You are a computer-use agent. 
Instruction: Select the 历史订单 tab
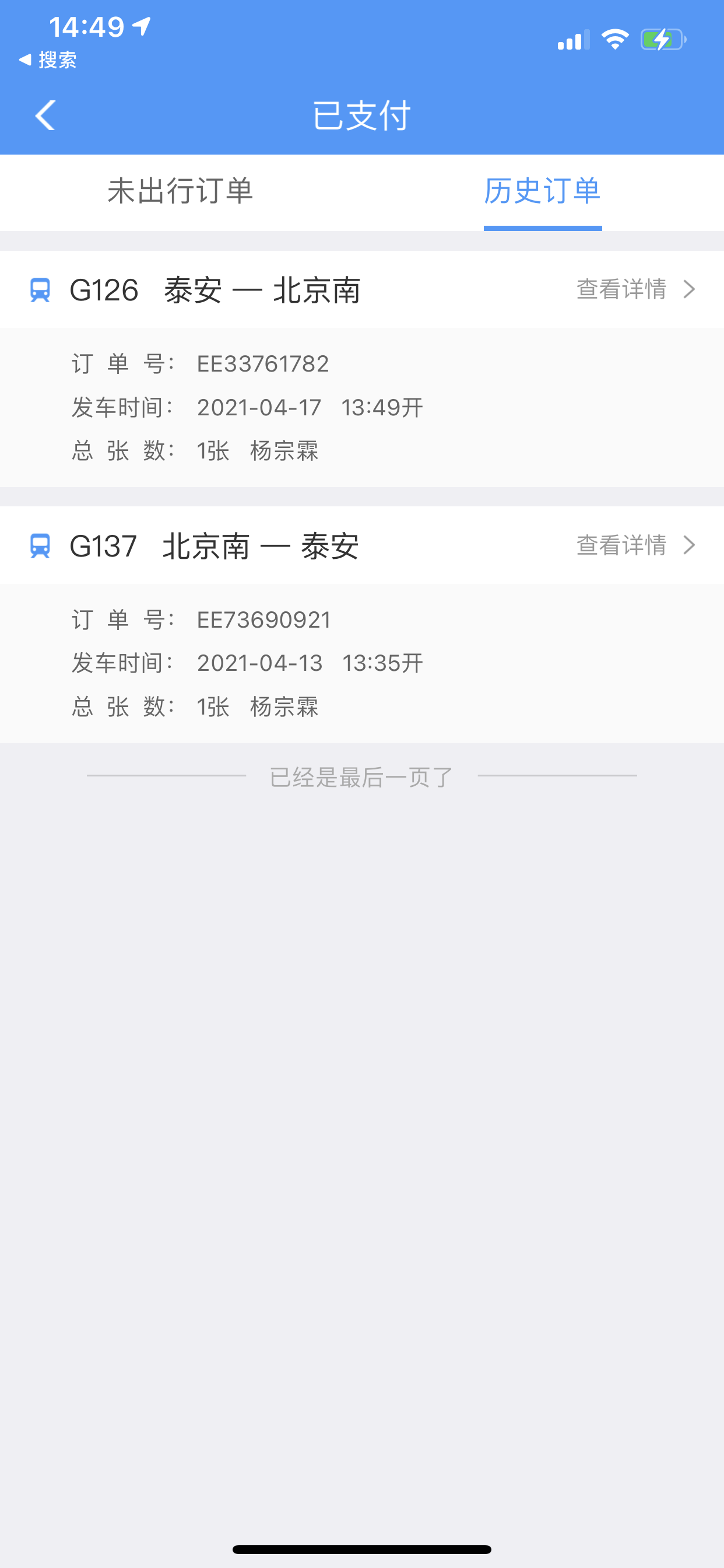pyautogui.click(x=542, y=191)
